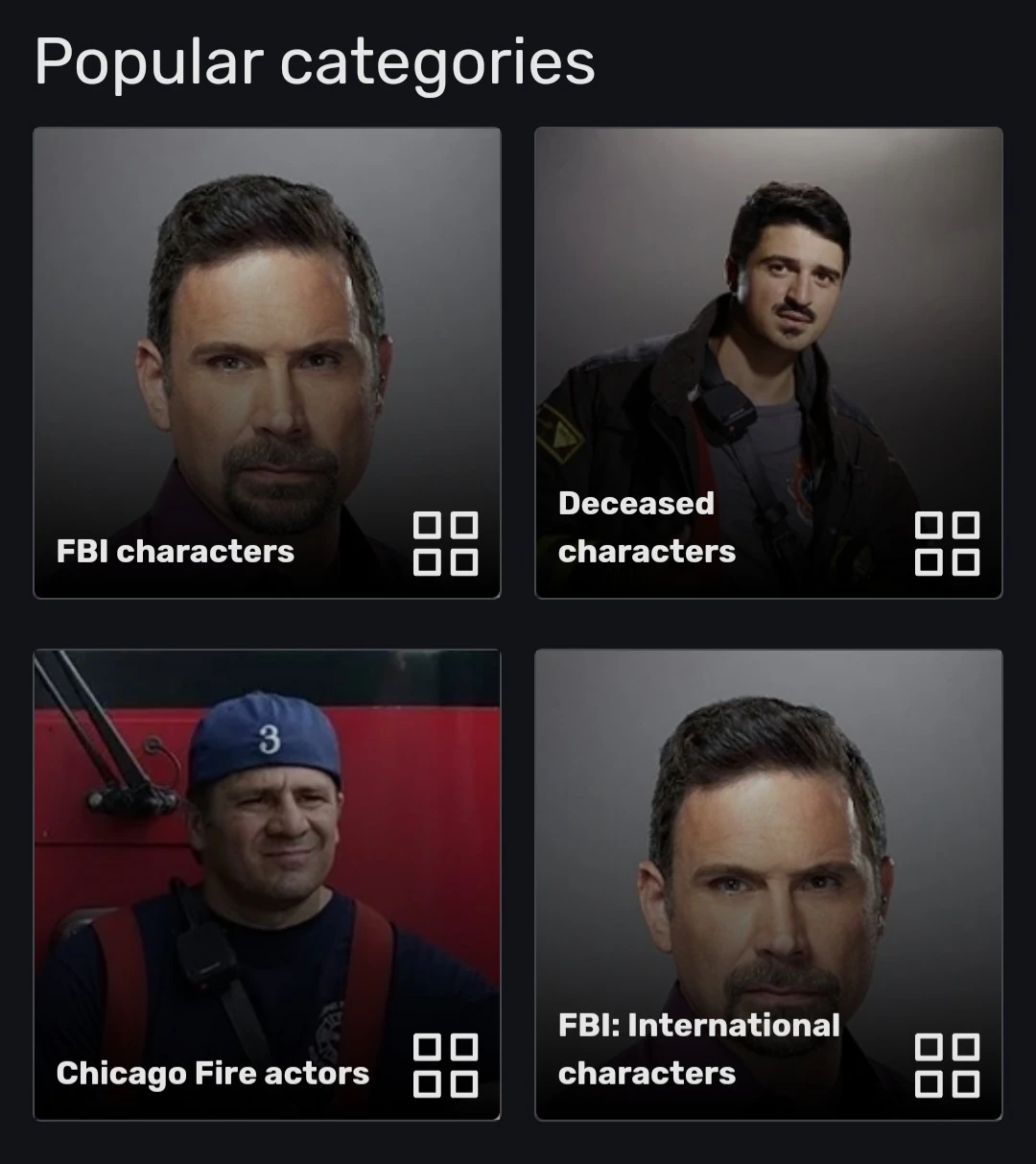This screenshot has height=1164, width=1036.
Task: Open the FBI characters category
Action: [267, 363]
